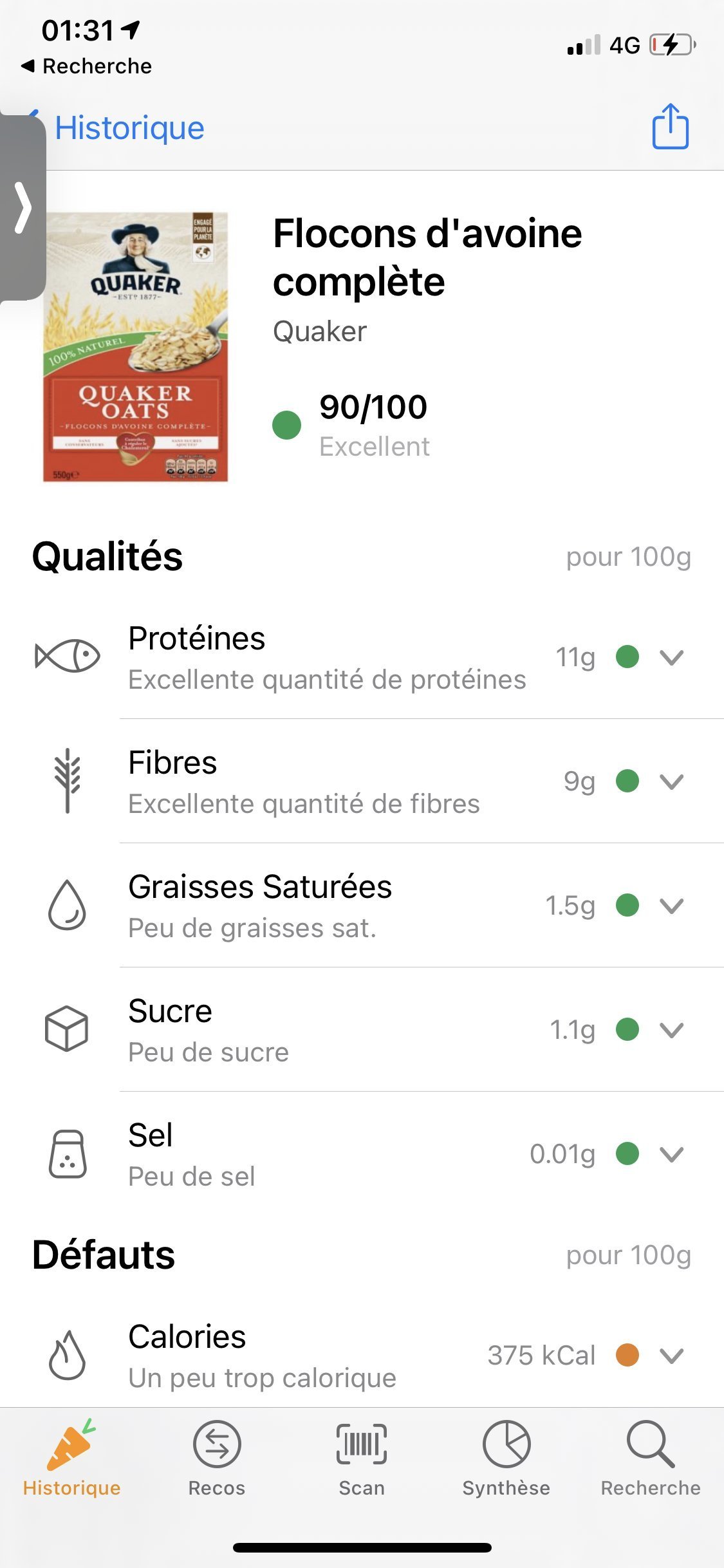Open the Scan tab
Viewport: 724px width, 1568px height.
coord(362,1459)
